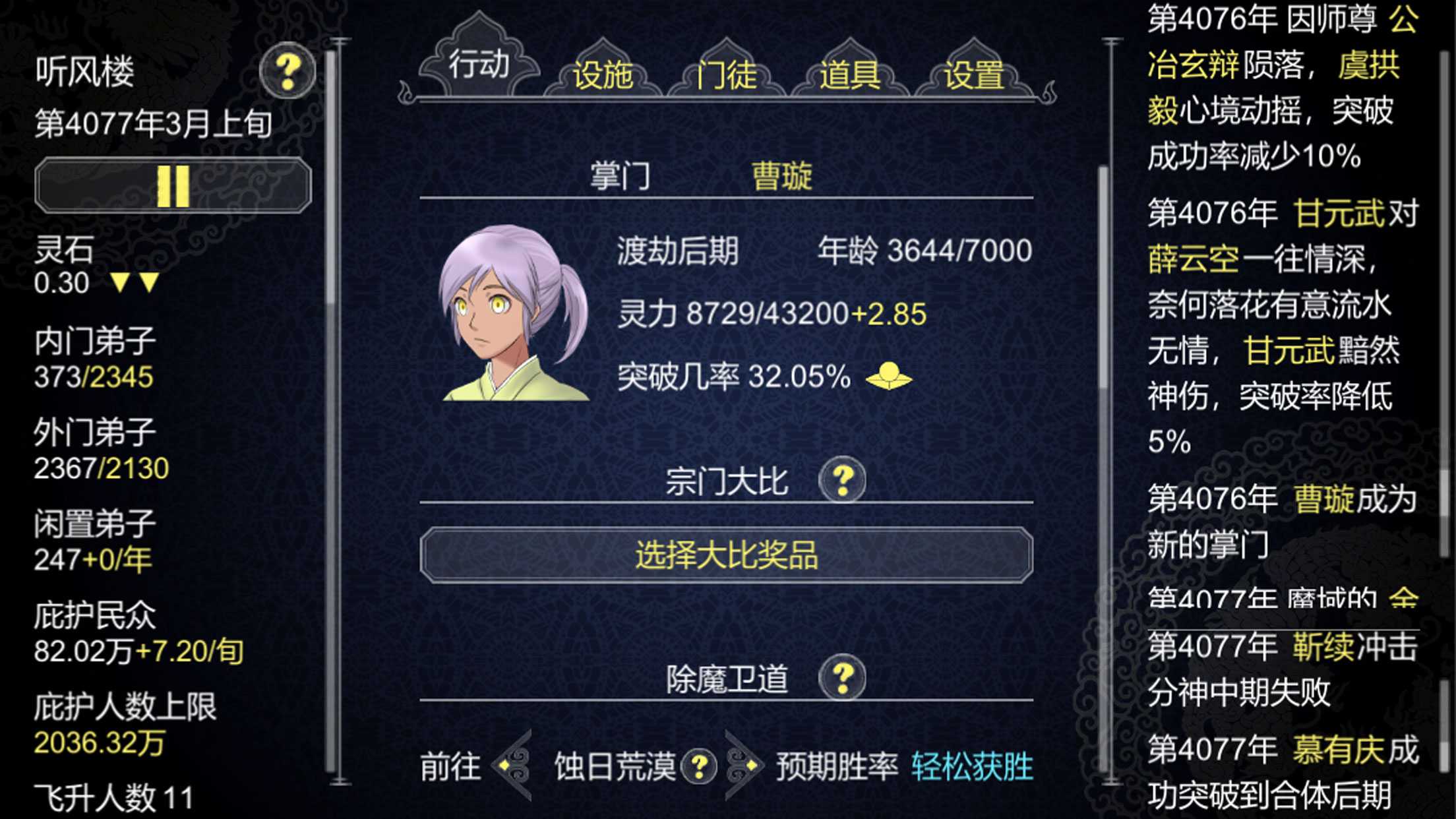Switch to the 道具 tab

850,75
